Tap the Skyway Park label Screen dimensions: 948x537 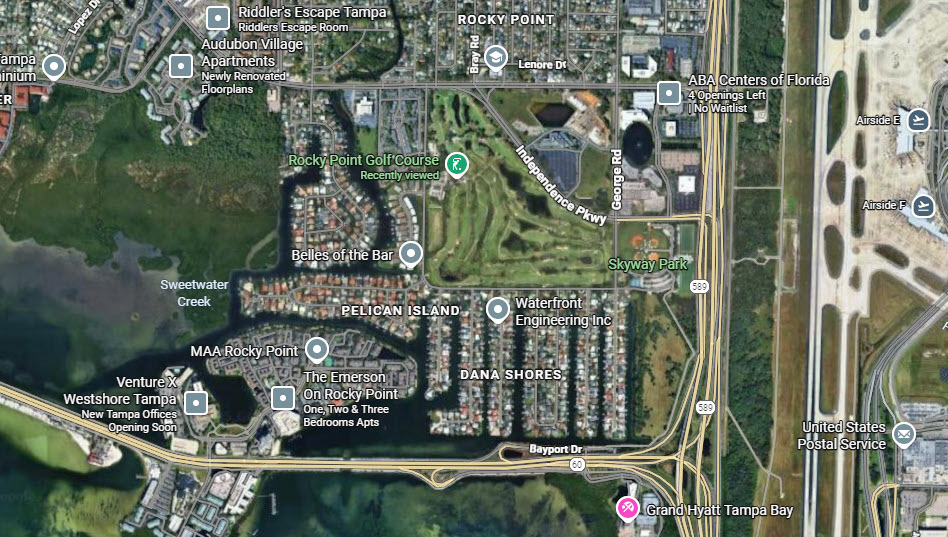648,264
